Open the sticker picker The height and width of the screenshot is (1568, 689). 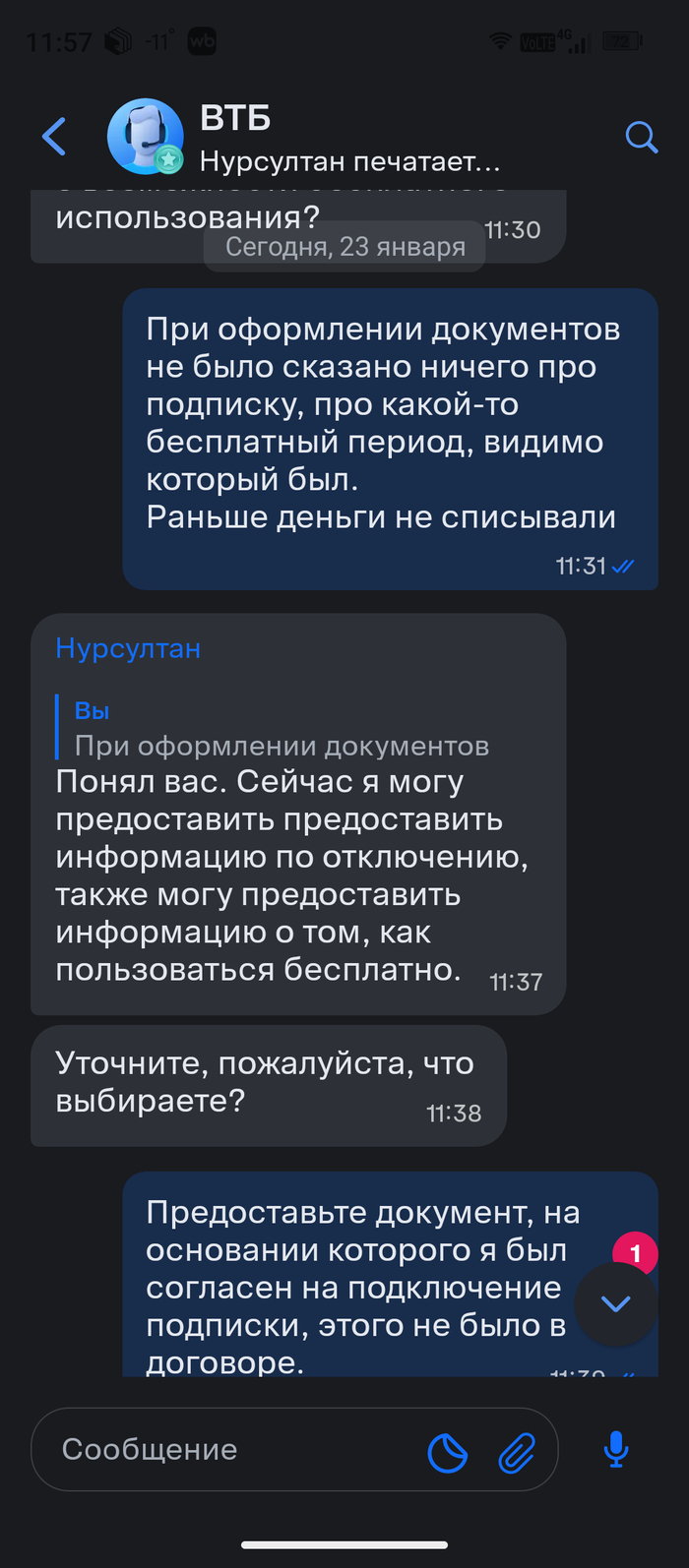(x=448, y=1452)
